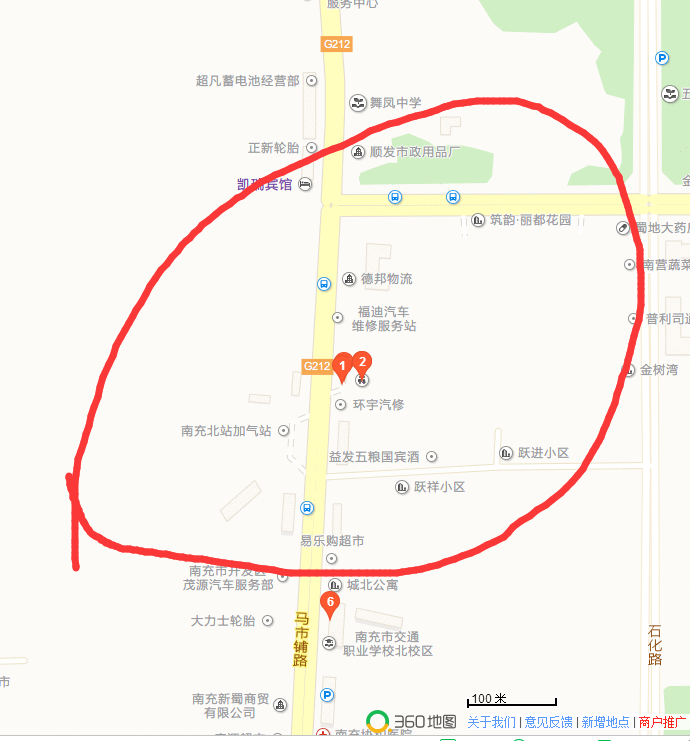
Task: Open the 商户推广 merchant promotion link
Action: (x=662, y=722)
